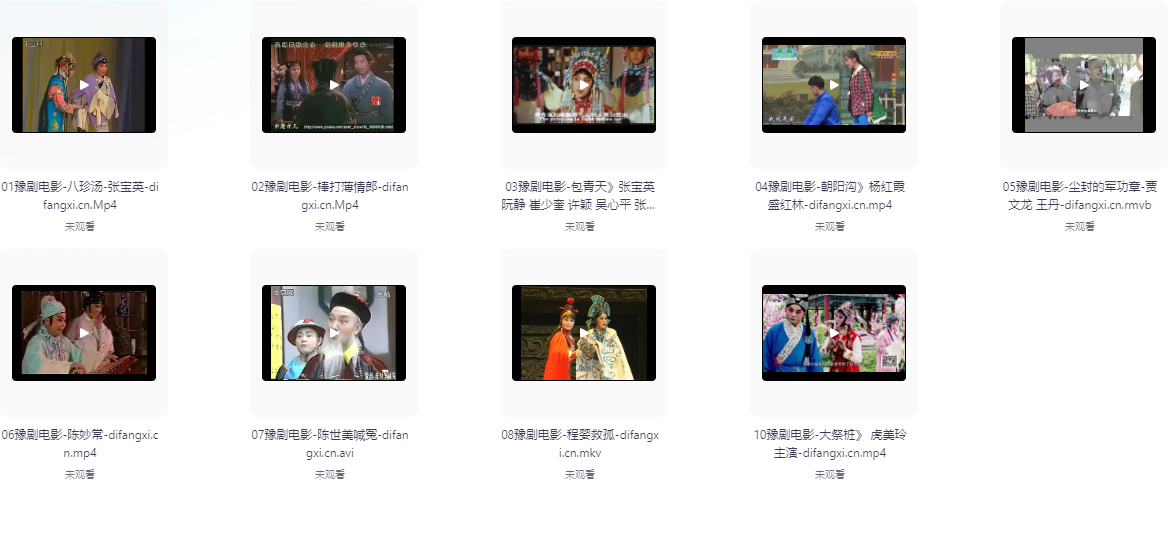Open video 05豫剧电影-尘封的军功章
1170x560 pixels.
[x=1084, y=85]
